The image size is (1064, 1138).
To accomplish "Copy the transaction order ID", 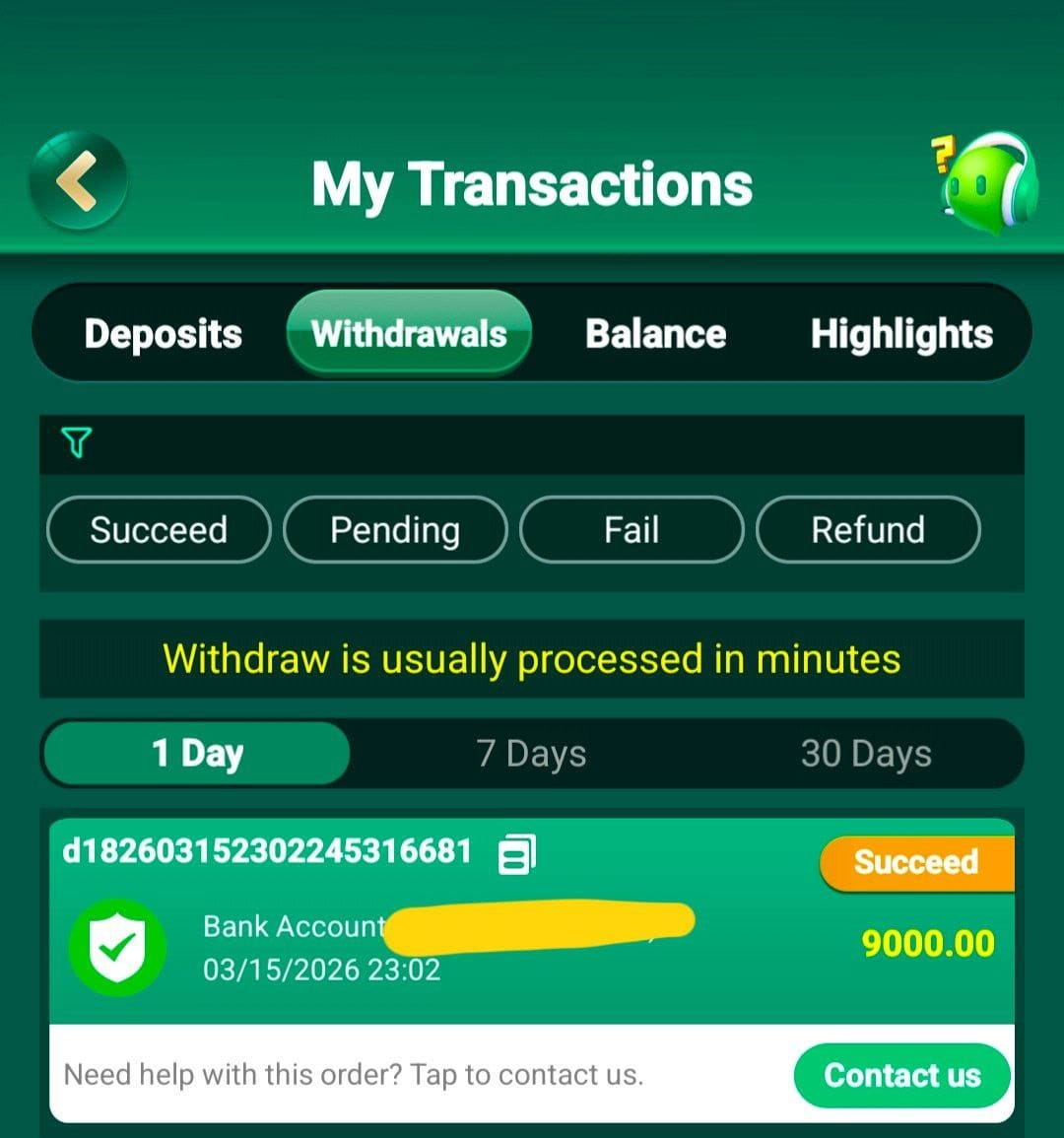I will 517,853.
